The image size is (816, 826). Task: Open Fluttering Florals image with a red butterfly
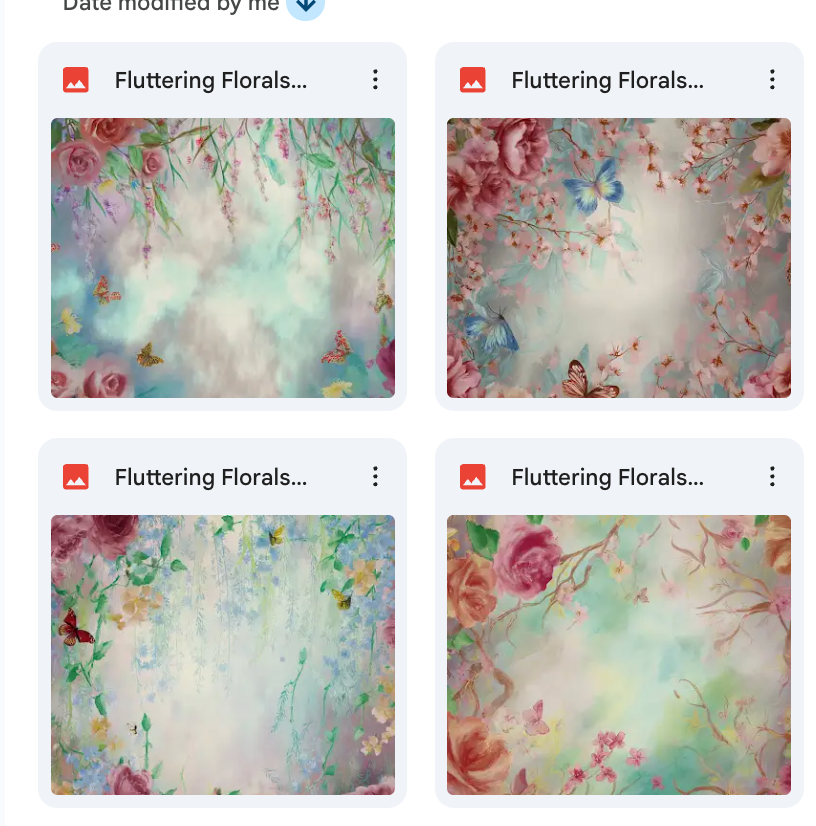click(222, 655)
